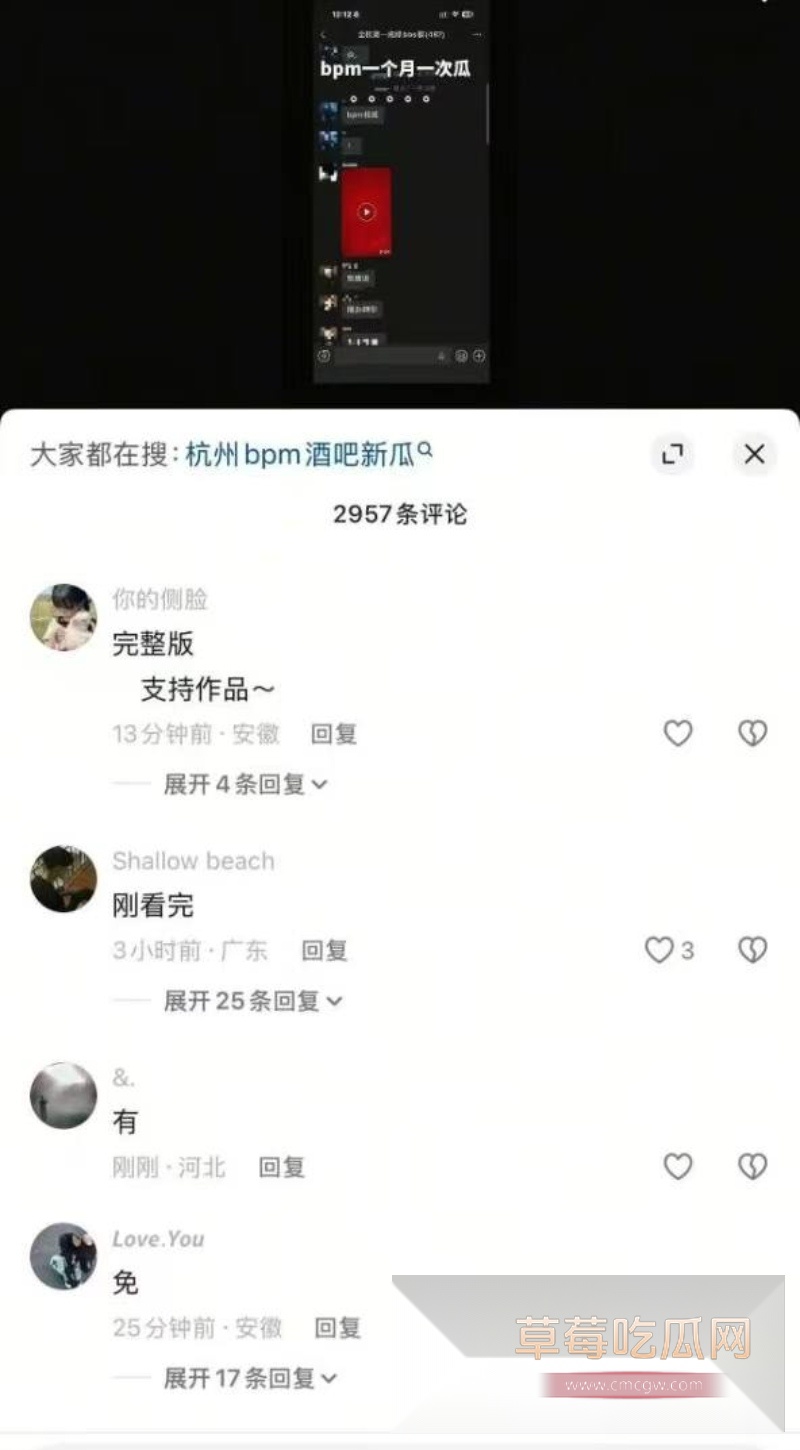Expand the 25 replies under Shallow beach's comment
Screen dimensions: 800x1450
pos(250,1001)
